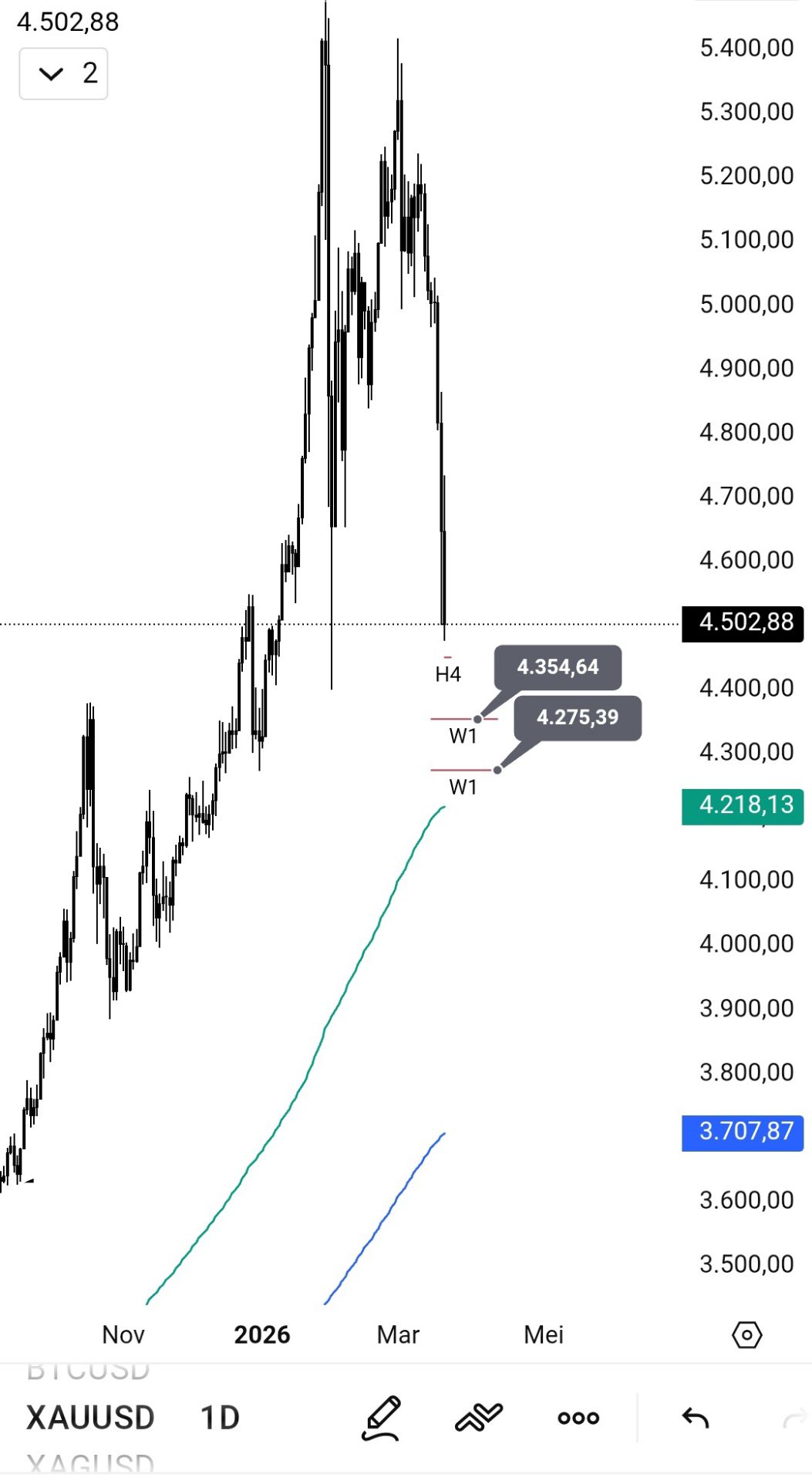Open the chart settings hexagon icon
The width and height of the screenshot is (812, 1481).
click(746, 1334)
